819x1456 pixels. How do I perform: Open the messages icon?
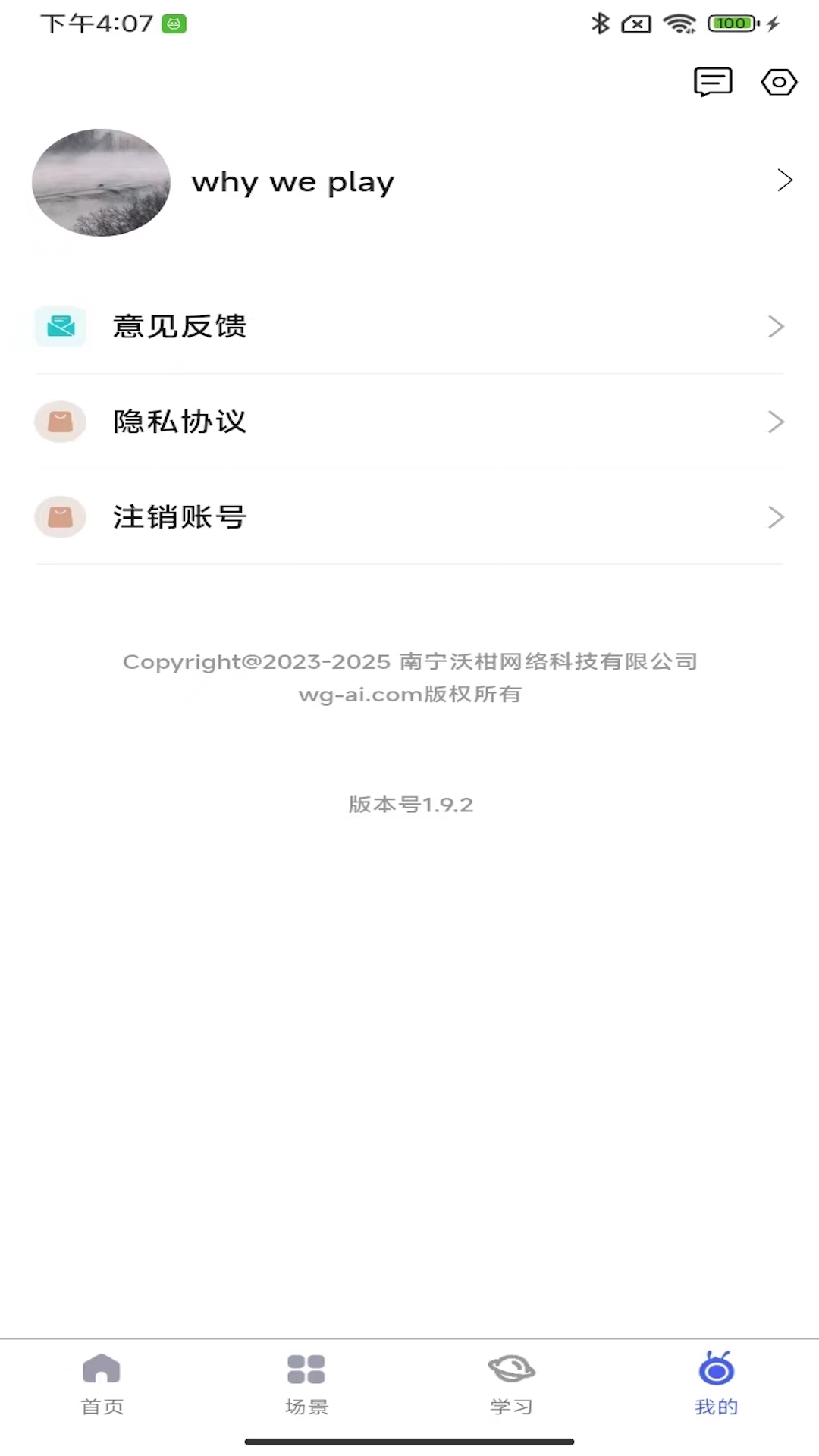pos(713,82)
